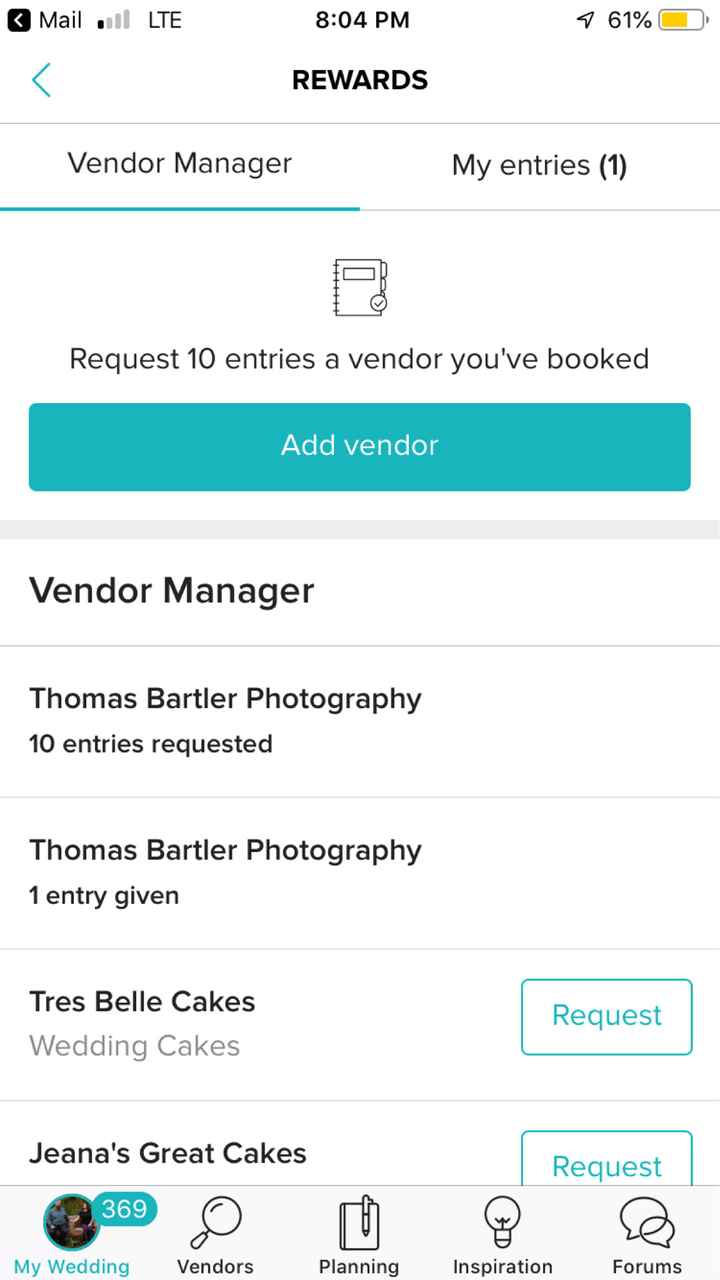Viewport: 720px width, 1280px height.
Task: Stay on the Vendor Manager tab
Action: tap(179, 164)
